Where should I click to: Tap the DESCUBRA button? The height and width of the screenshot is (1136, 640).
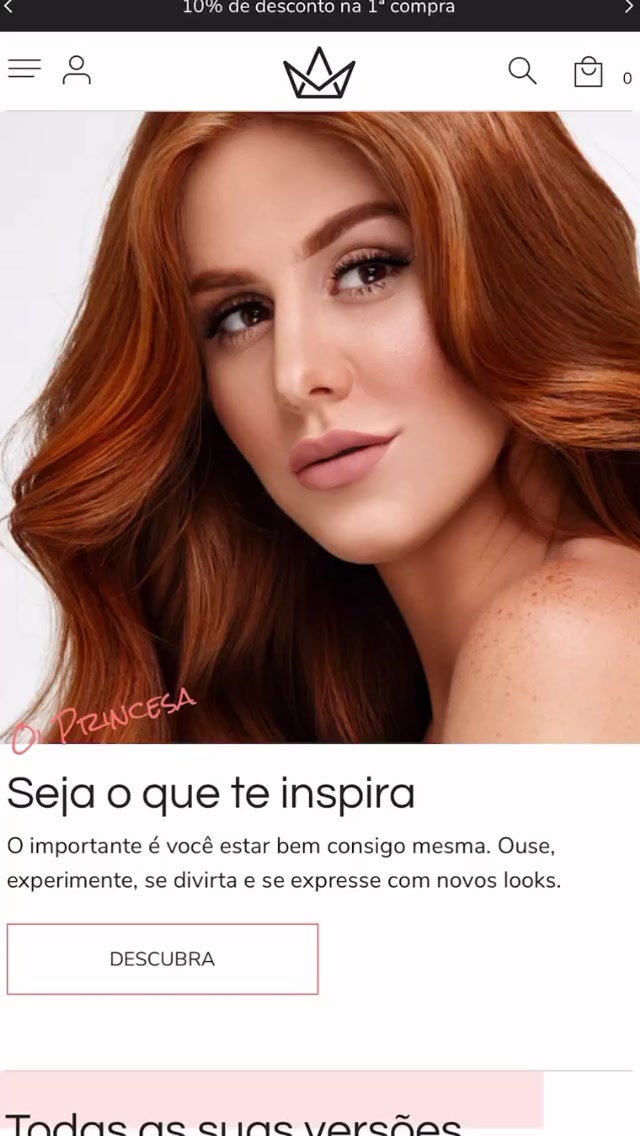(x=162, y=958)
